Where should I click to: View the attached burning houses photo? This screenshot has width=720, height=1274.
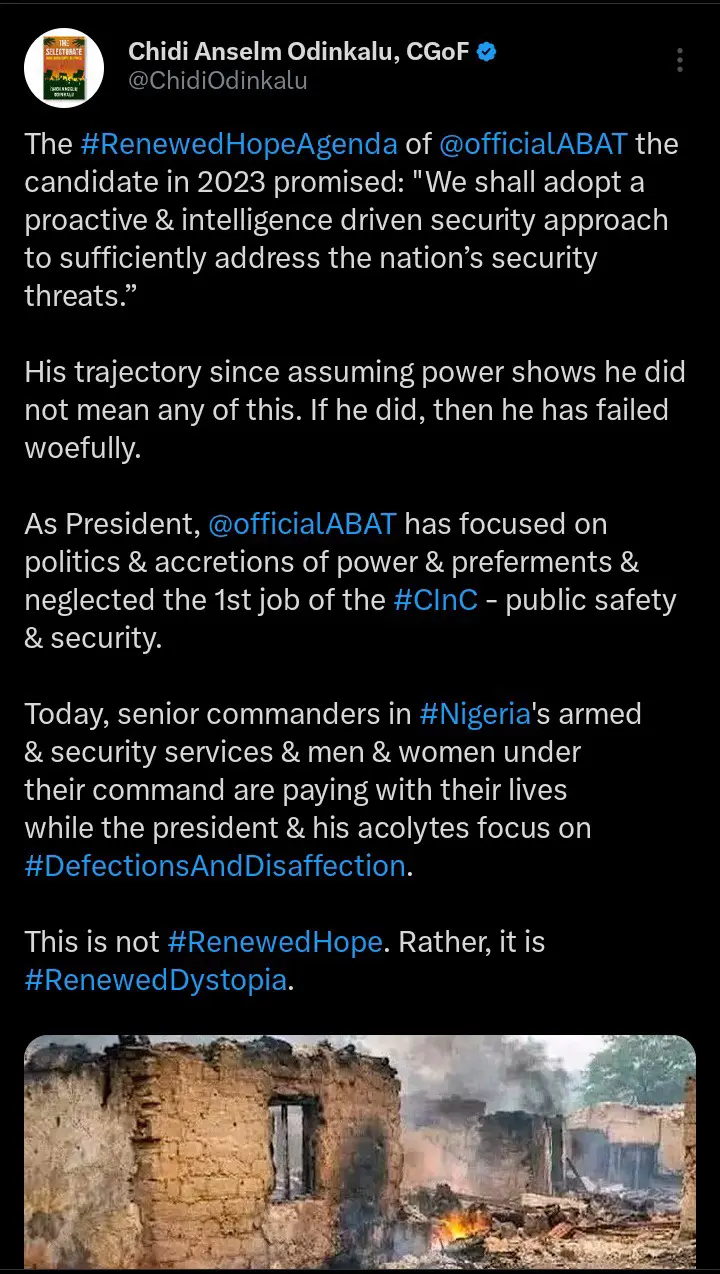coord(360,1150)
